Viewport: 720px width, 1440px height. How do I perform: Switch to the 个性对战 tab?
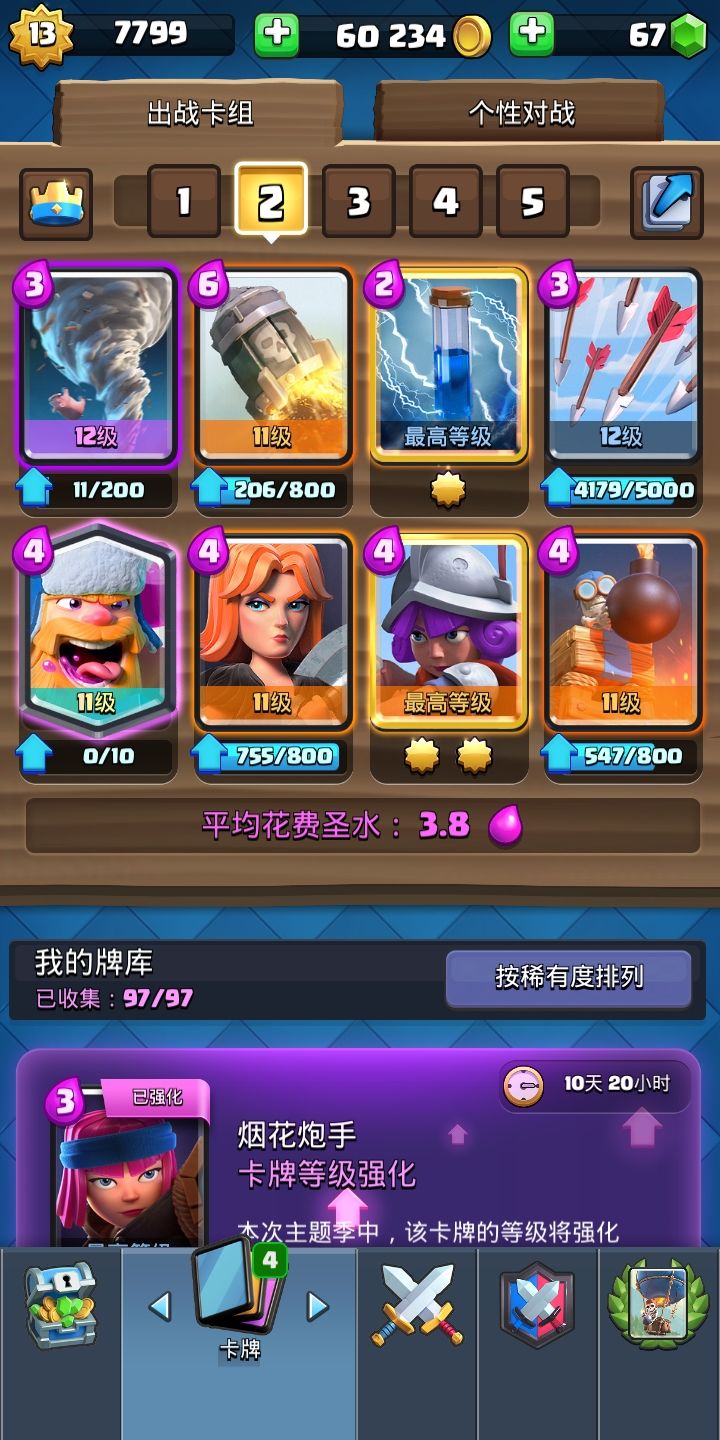(520, 113)
